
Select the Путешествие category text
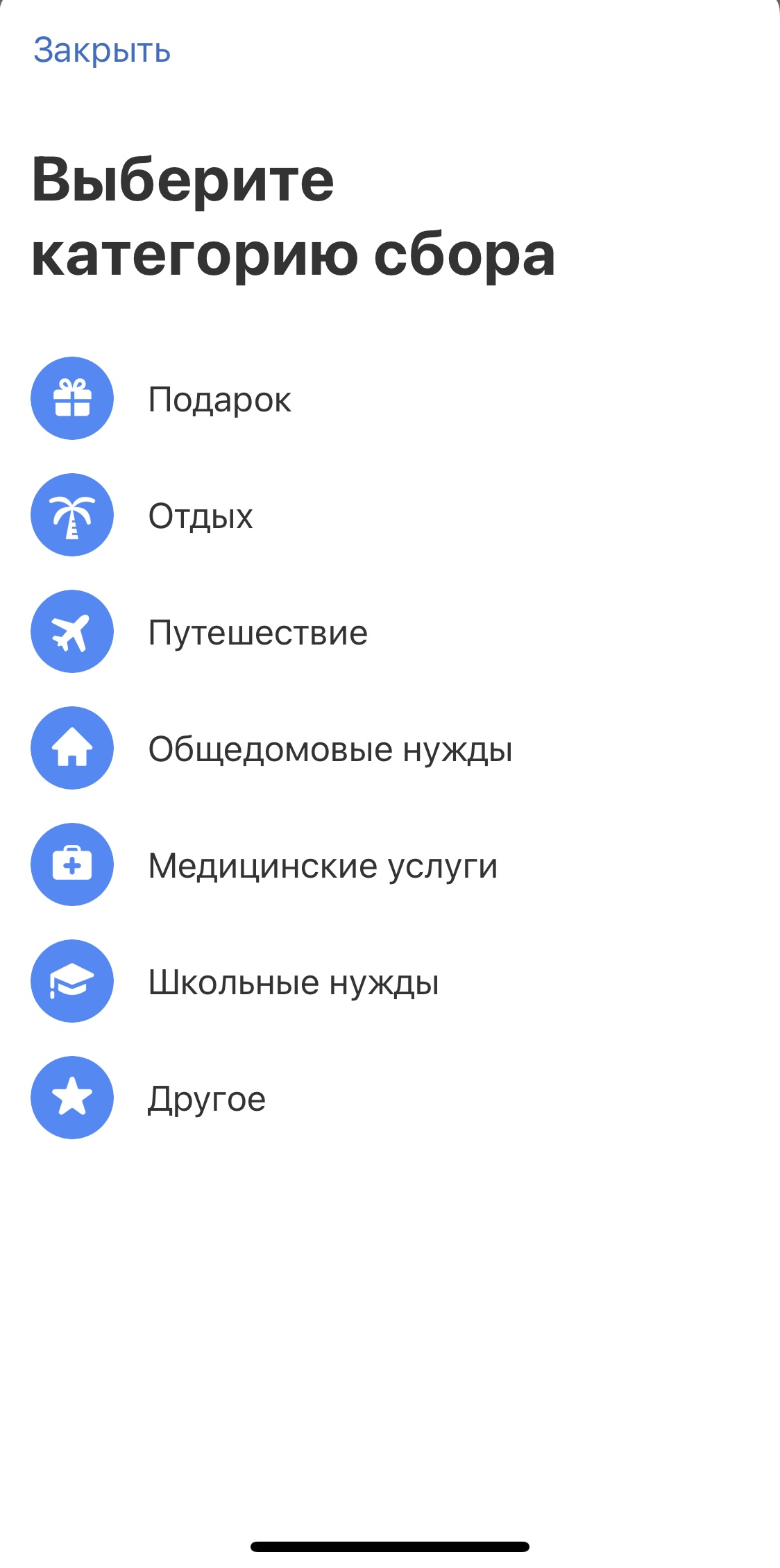(258, 633)
